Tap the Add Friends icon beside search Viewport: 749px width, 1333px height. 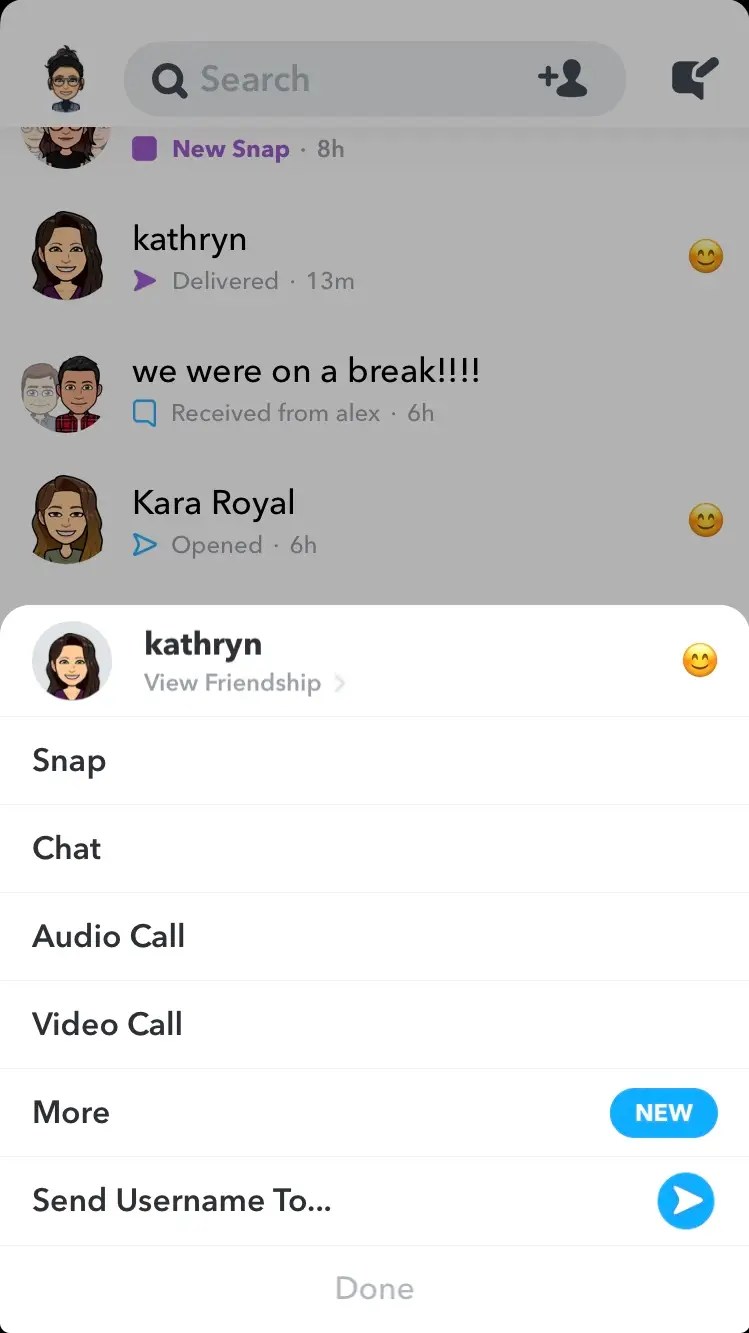[563, 80]
